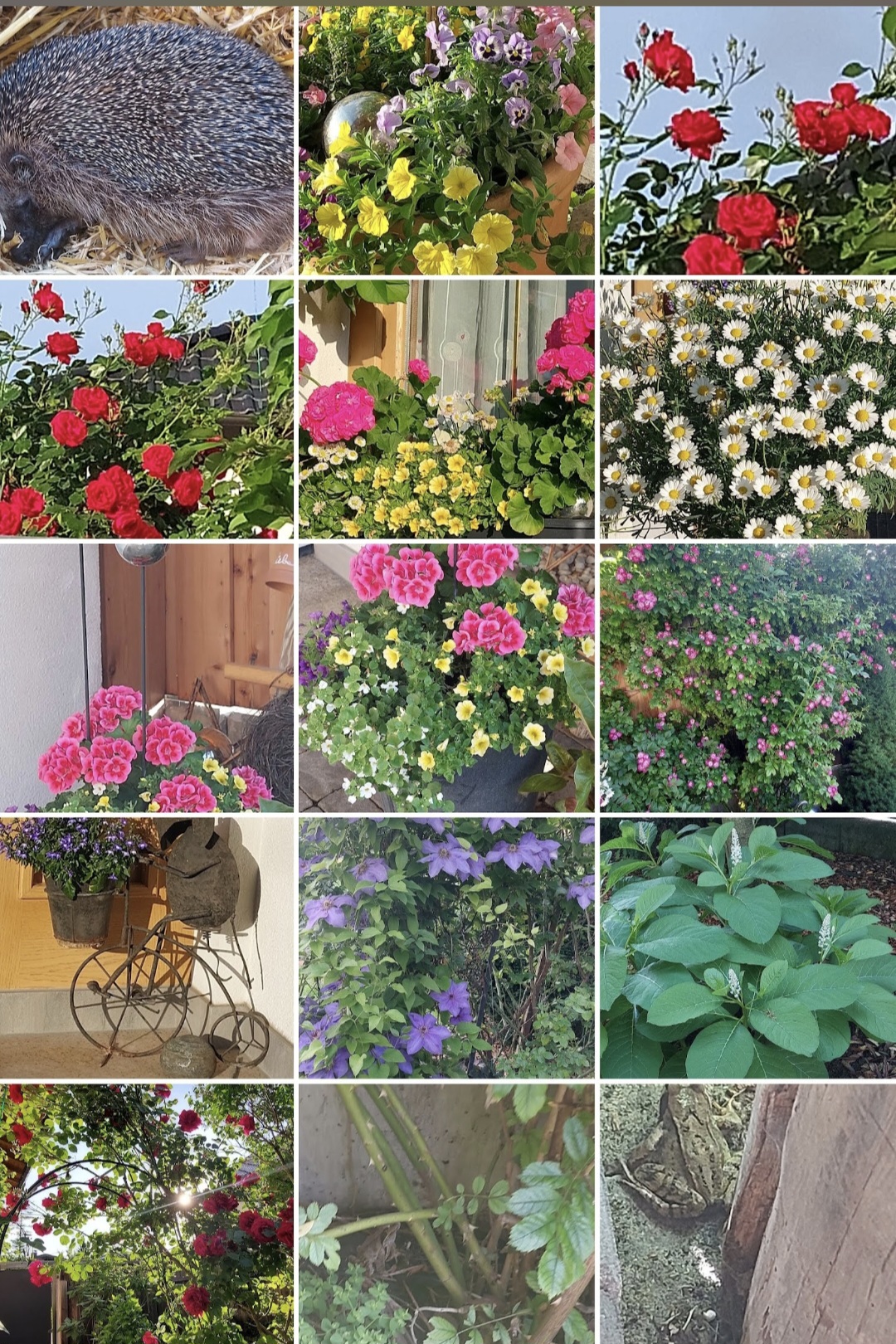896x1344 pixels.
Task: Select the red roses beside dark rooftop photo
Action: pyautogui.click(x=147, y=409)
